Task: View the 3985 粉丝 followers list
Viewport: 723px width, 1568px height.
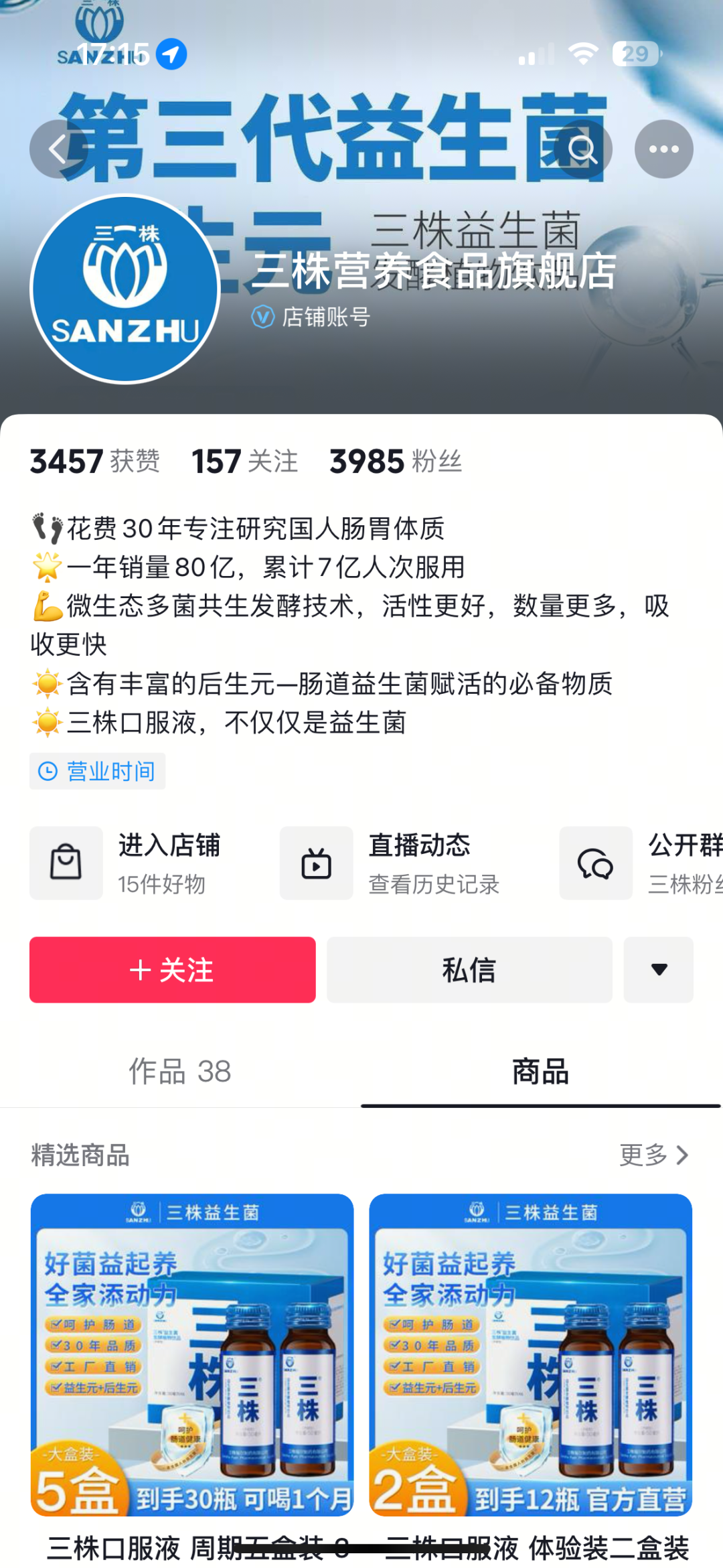Action: [x=395, y=461]
